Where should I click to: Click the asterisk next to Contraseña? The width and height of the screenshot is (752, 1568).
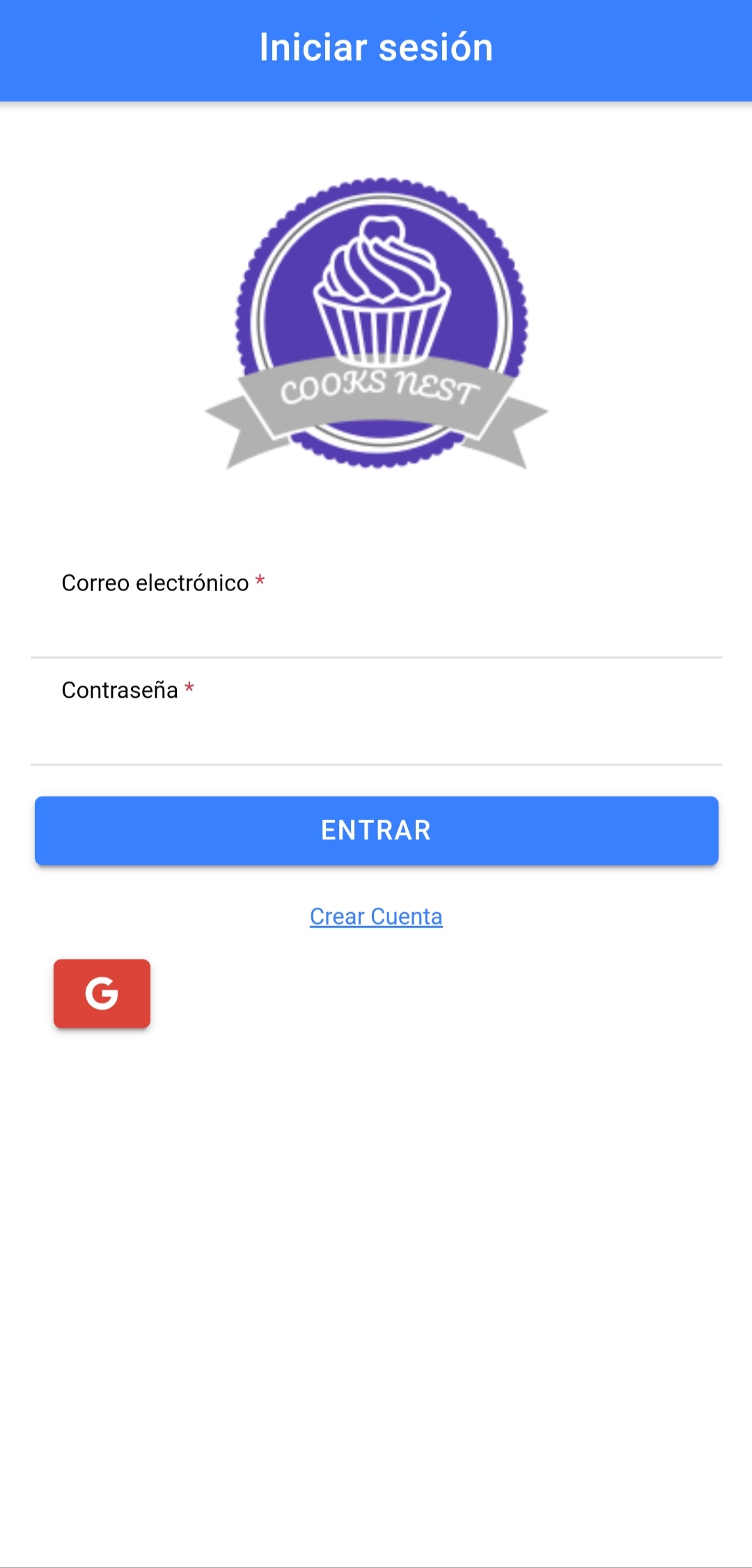(190, 691)
